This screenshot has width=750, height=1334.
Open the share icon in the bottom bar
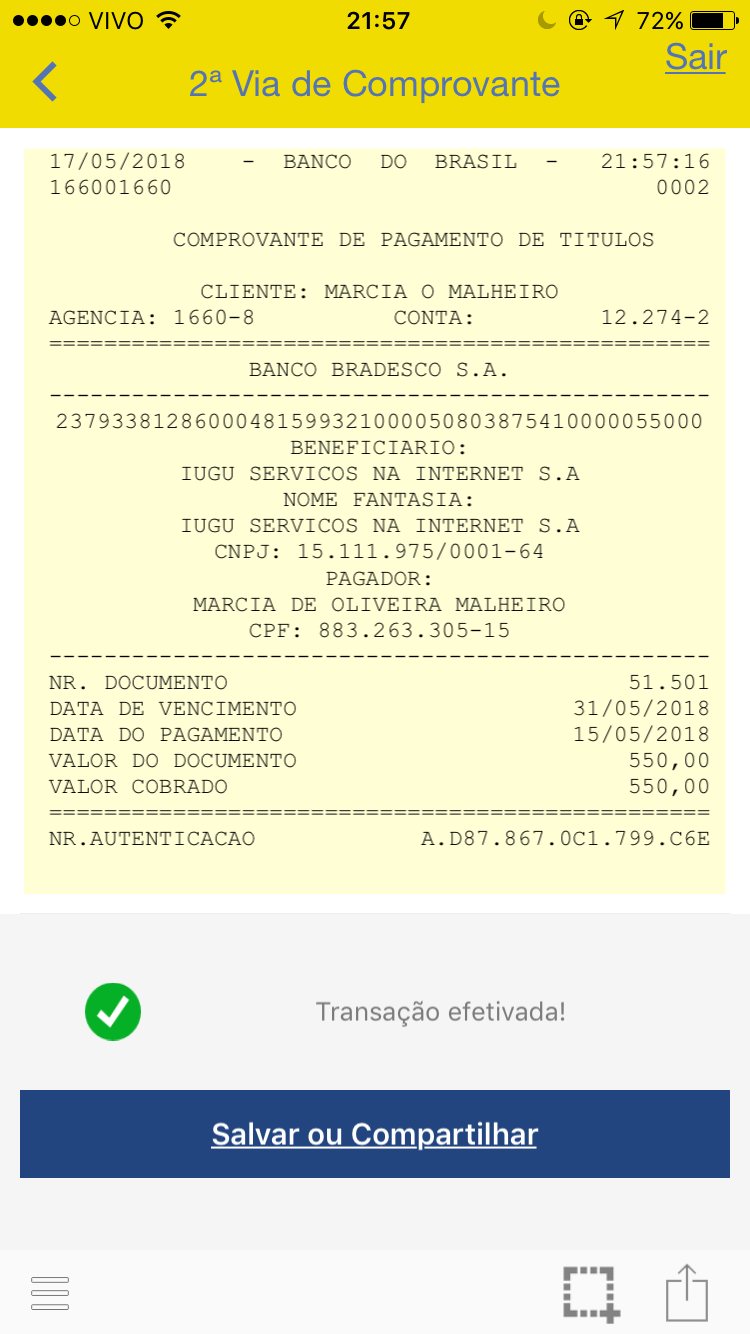tap(687, 1292)
